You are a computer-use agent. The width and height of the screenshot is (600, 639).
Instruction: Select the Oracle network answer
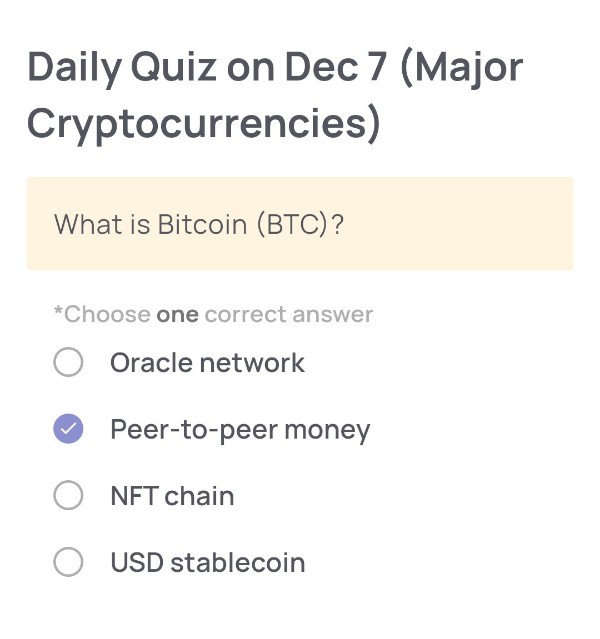tap(68, 362)
